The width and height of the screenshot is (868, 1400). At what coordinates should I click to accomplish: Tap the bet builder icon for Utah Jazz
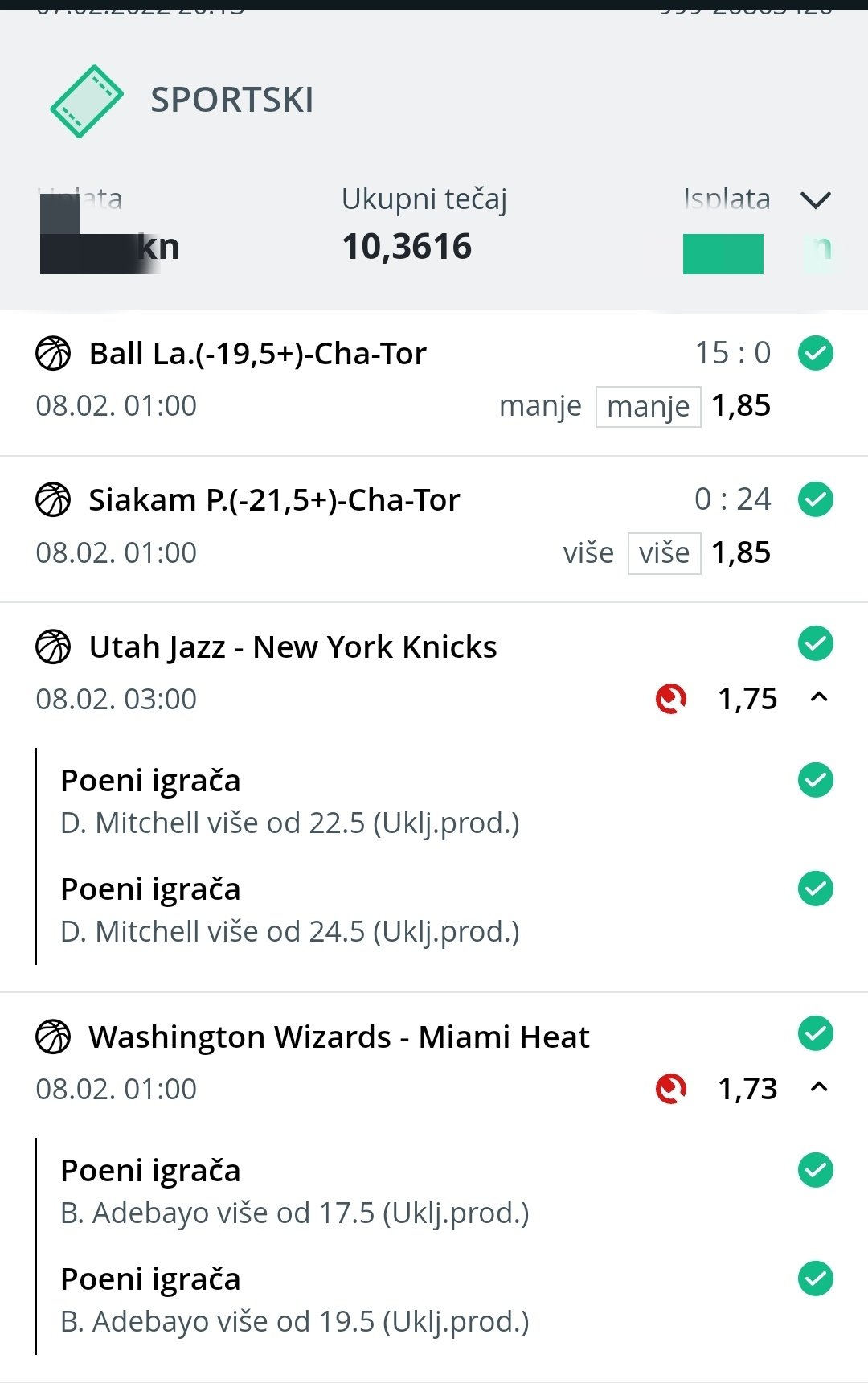click(671, 699)
